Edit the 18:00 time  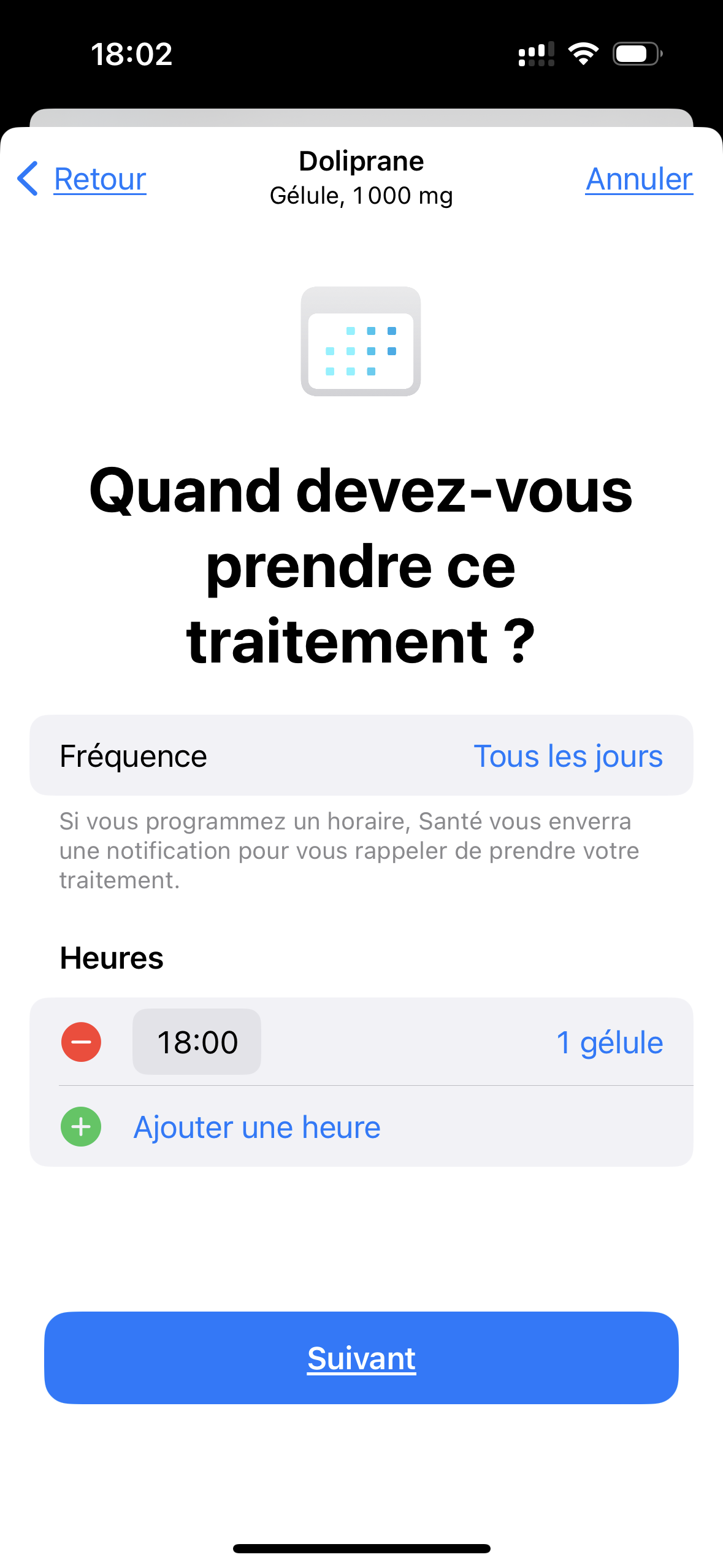197,1042
